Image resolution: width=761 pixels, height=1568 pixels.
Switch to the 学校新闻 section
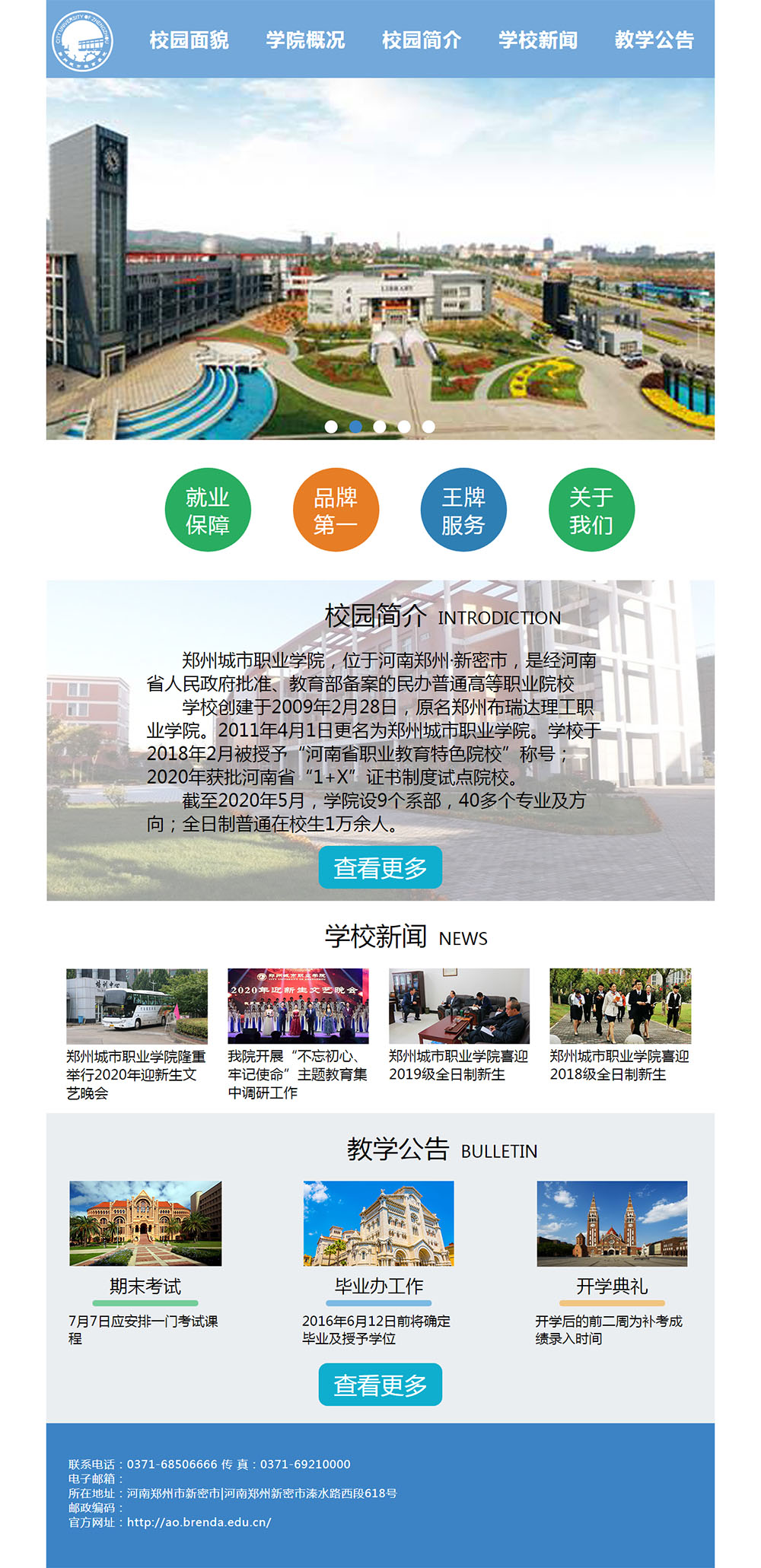pos(538,40)
